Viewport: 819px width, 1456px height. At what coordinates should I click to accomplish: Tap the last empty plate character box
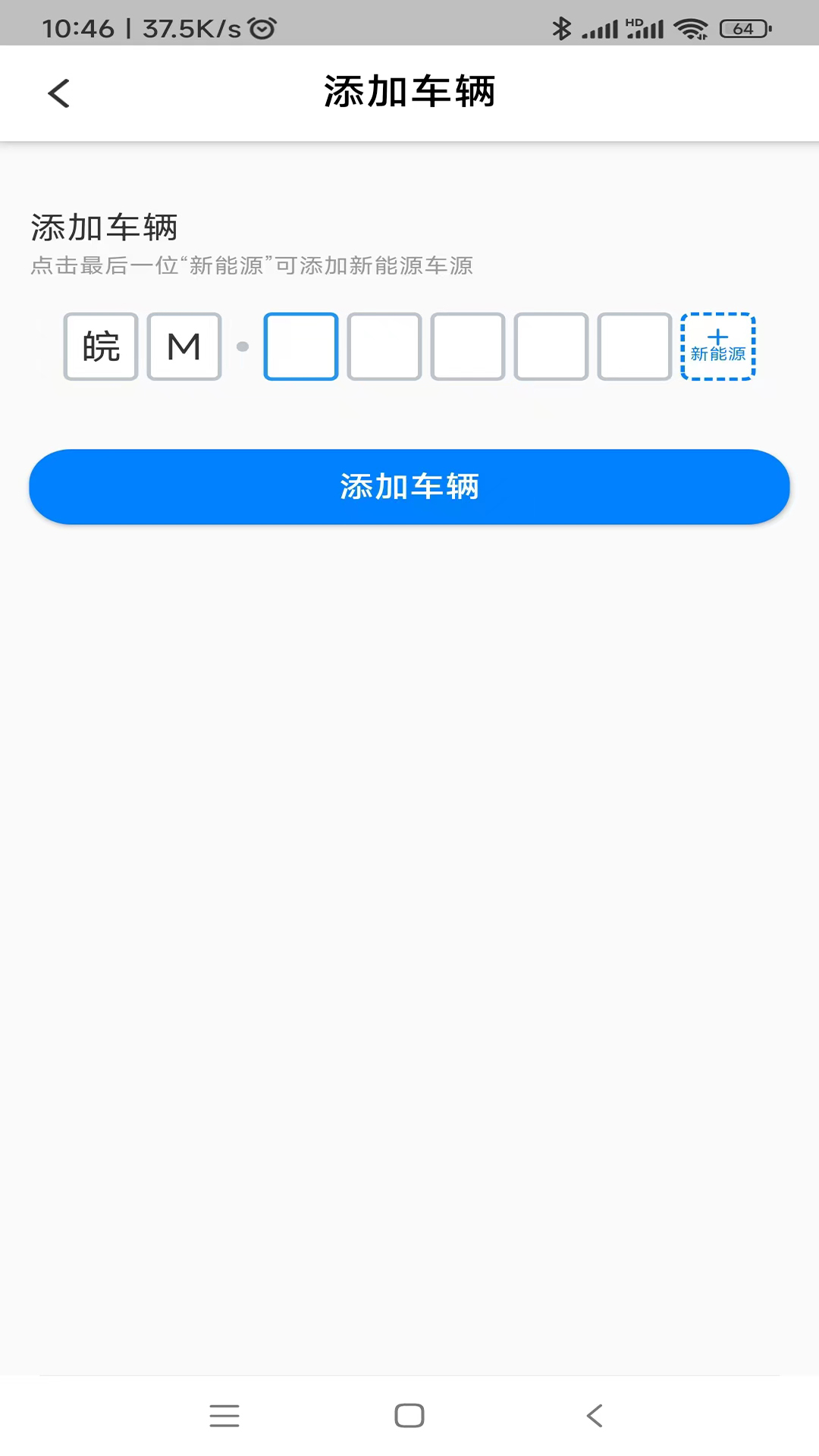[x=634, y=347]
